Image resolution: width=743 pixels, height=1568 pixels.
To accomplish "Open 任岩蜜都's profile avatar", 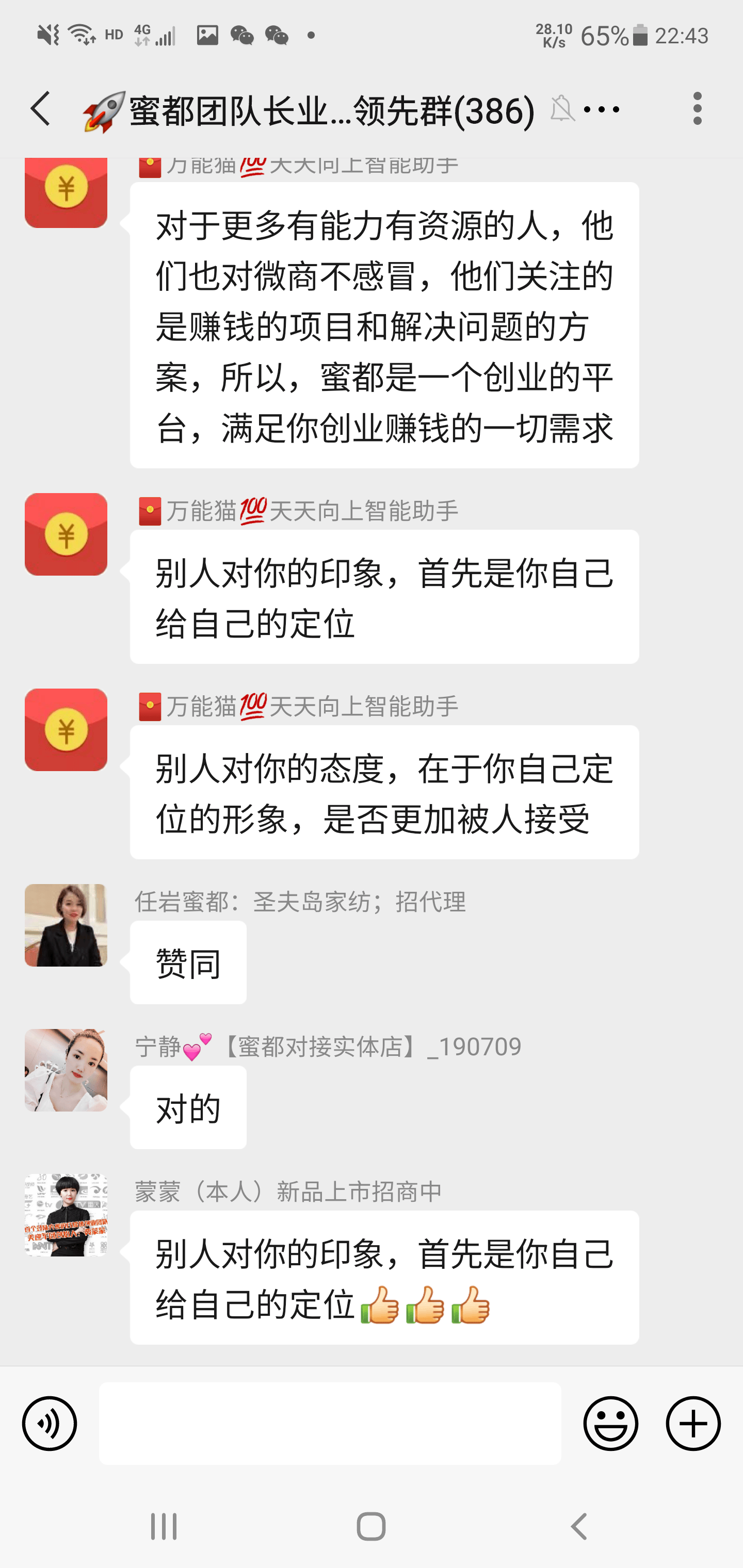I will 66,925.
